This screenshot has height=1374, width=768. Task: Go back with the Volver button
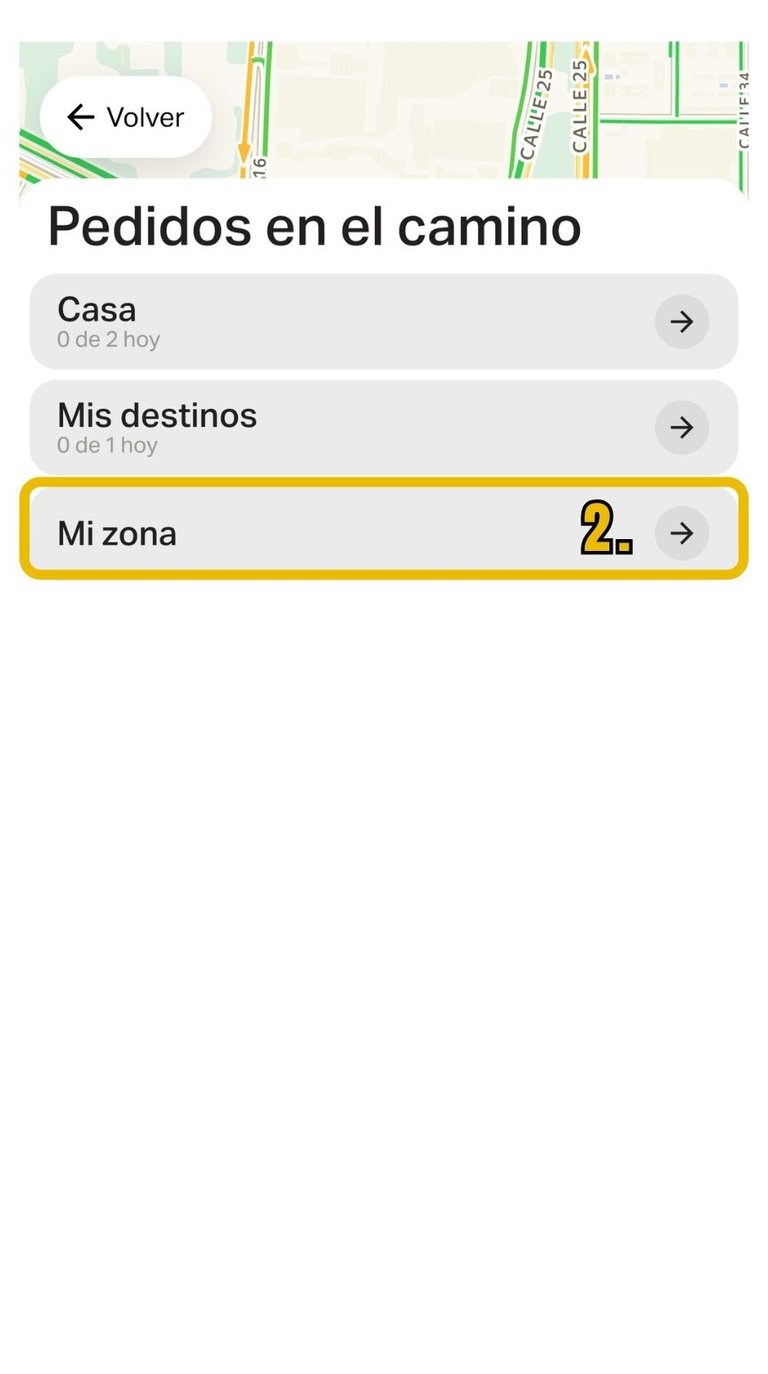(125, 117)
